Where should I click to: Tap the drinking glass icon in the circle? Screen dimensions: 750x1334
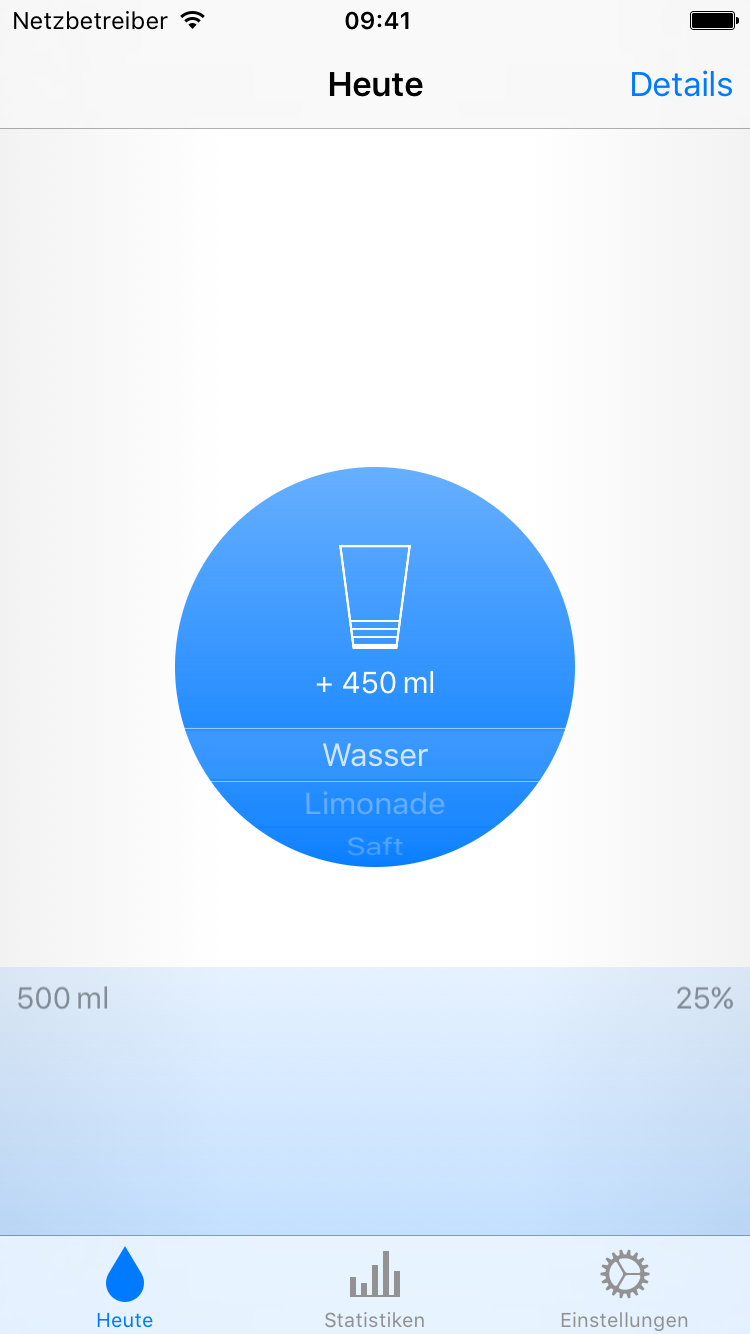[x=375, y=595]
